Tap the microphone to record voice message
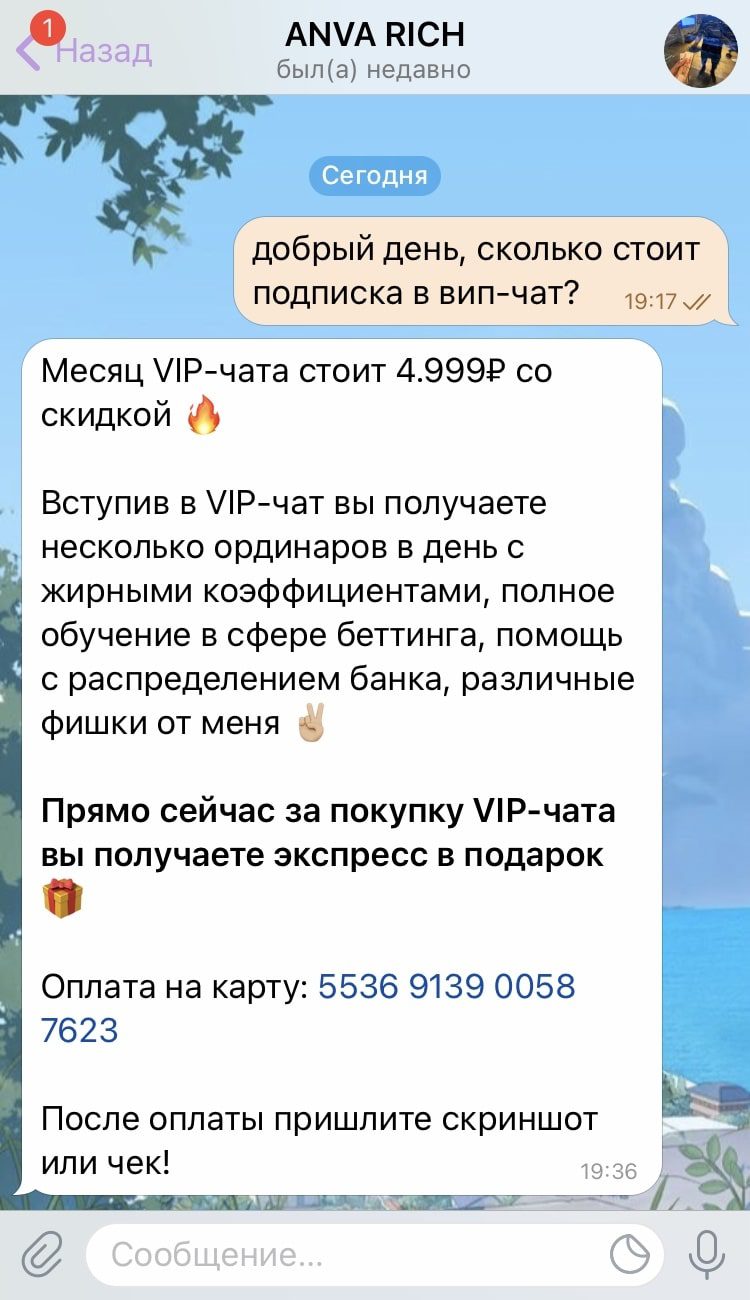This screenshot has width=750, height=1300. click(708, 1254)
